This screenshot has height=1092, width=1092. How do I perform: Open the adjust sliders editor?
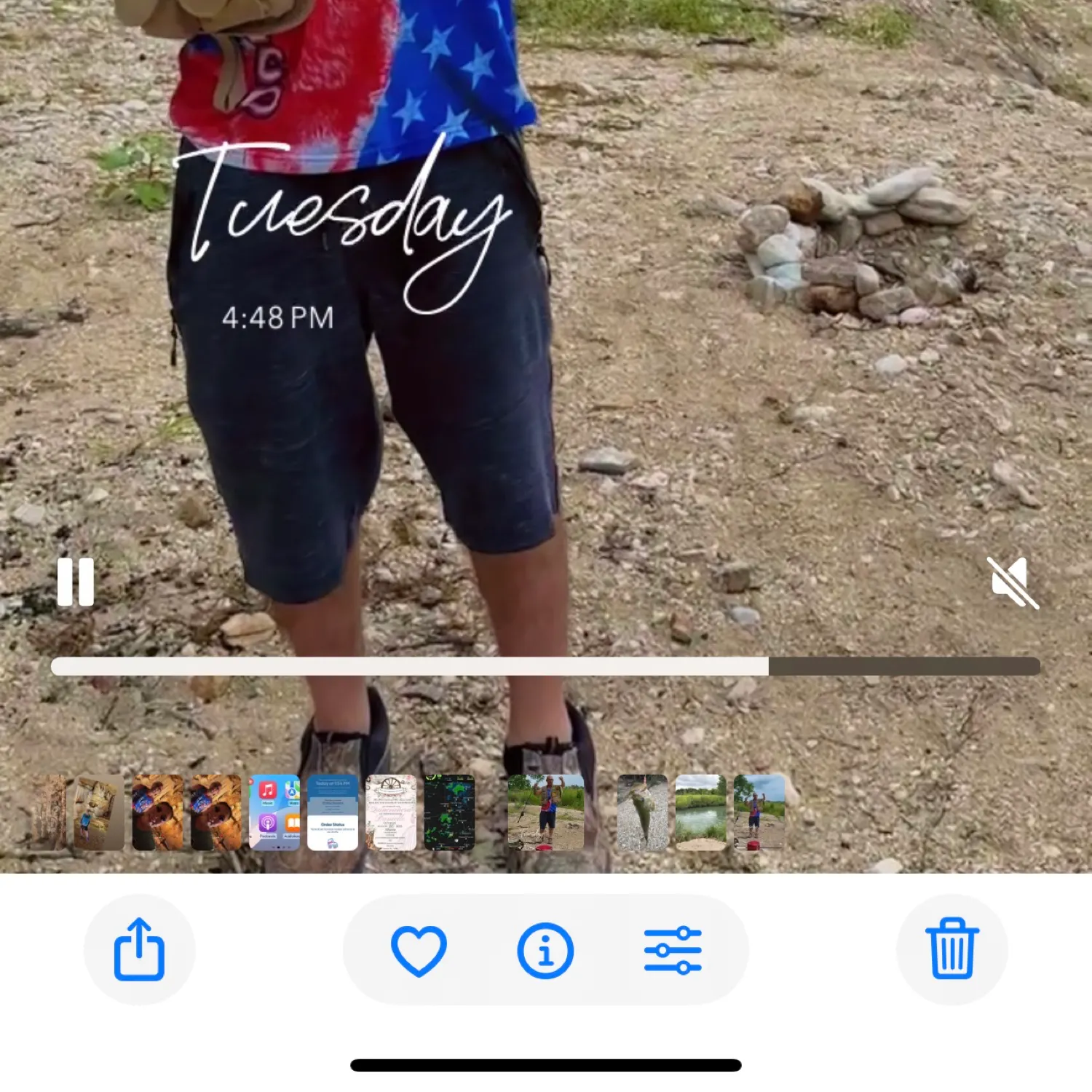click(x=673, y=950)
